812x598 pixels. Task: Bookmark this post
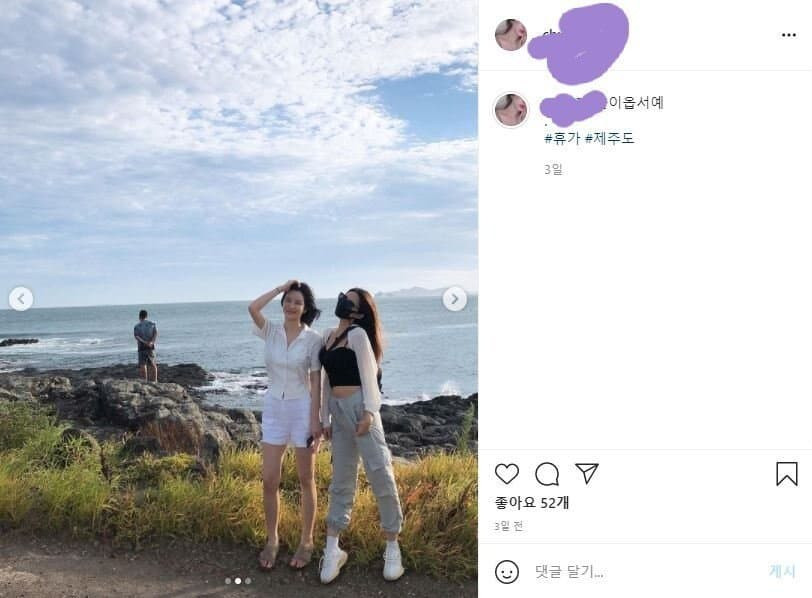787,474
